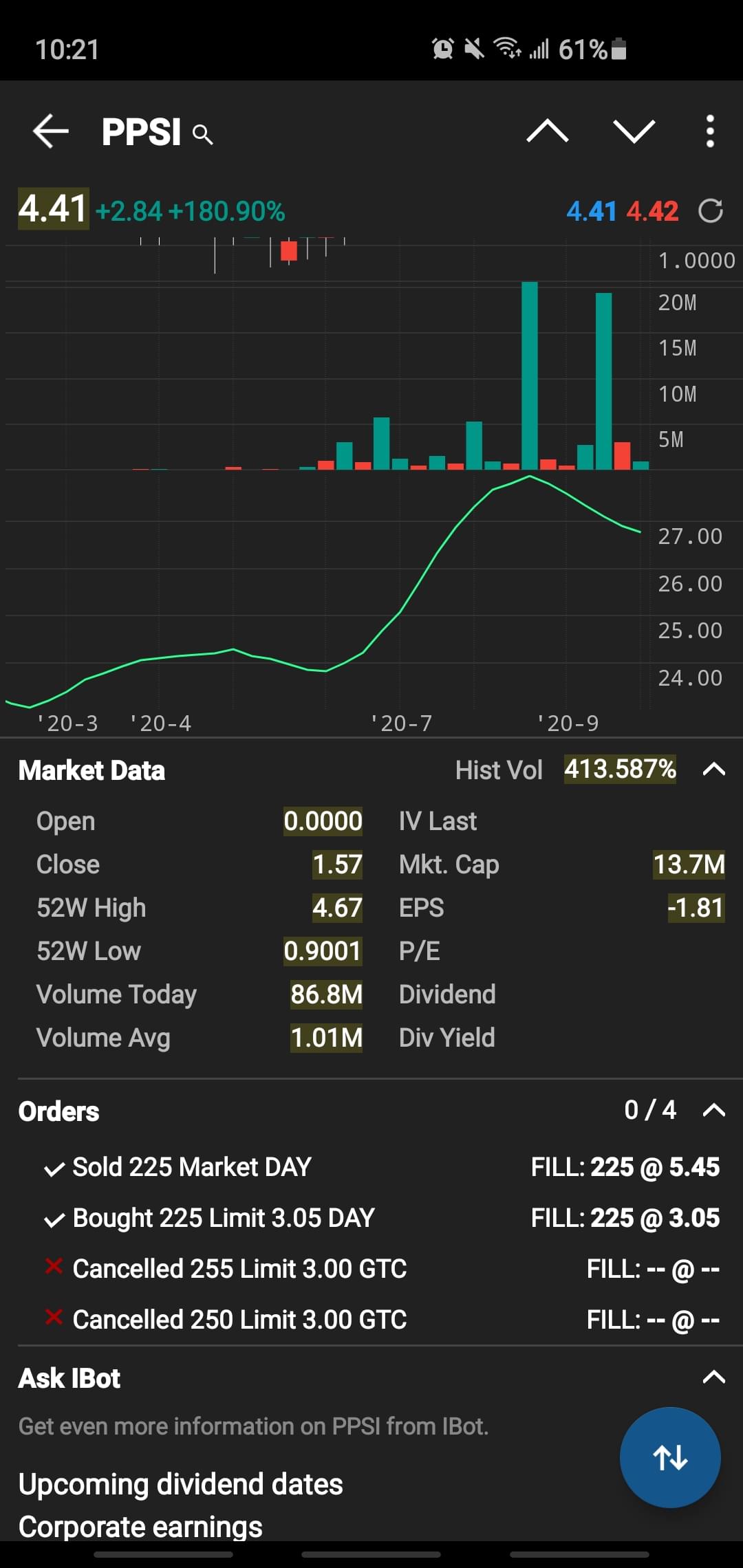The width and height of the screenshot is (743, 1568).
Task: Open the three-dot overflow menu
Action: [x=710, y=131]
